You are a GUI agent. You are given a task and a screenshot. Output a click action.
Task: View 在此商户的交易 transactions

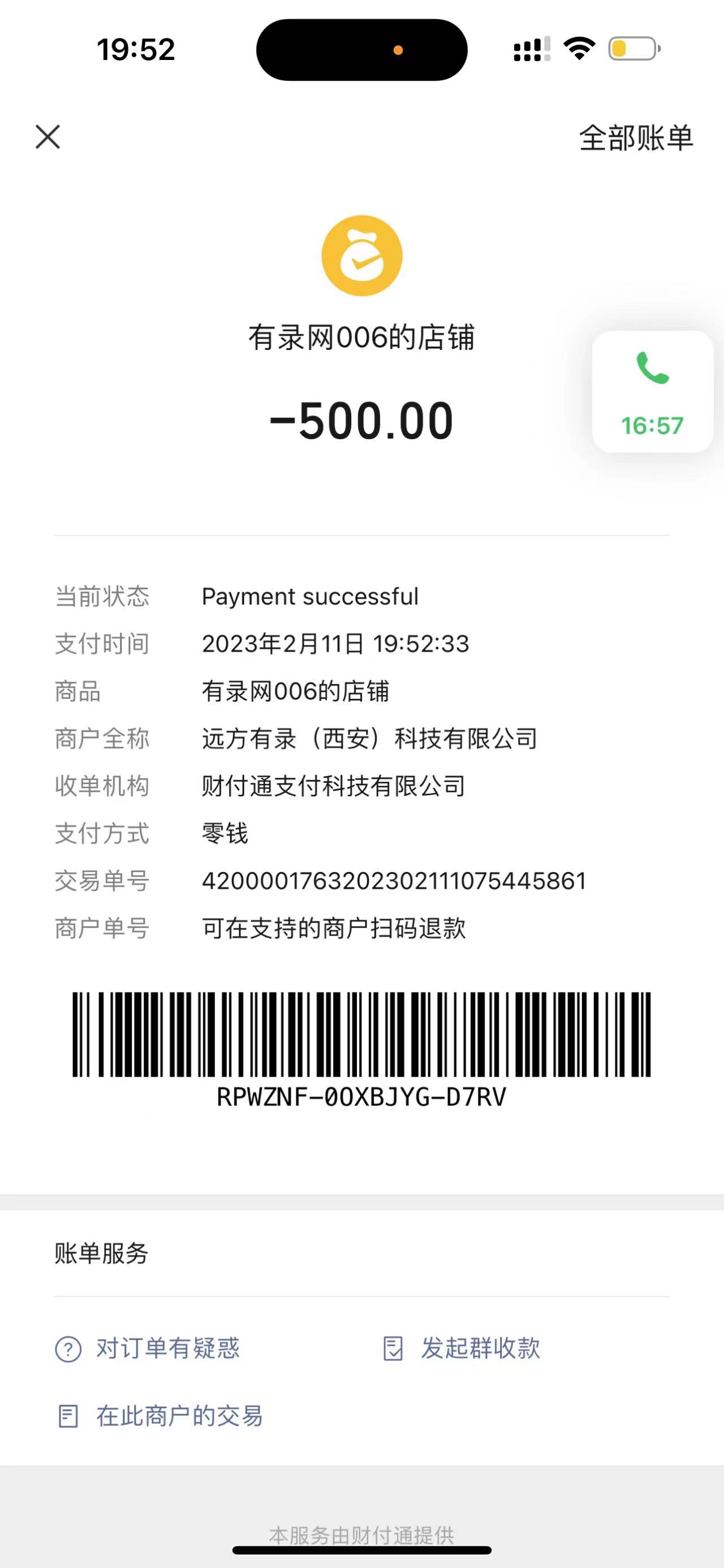point(160,1417)
